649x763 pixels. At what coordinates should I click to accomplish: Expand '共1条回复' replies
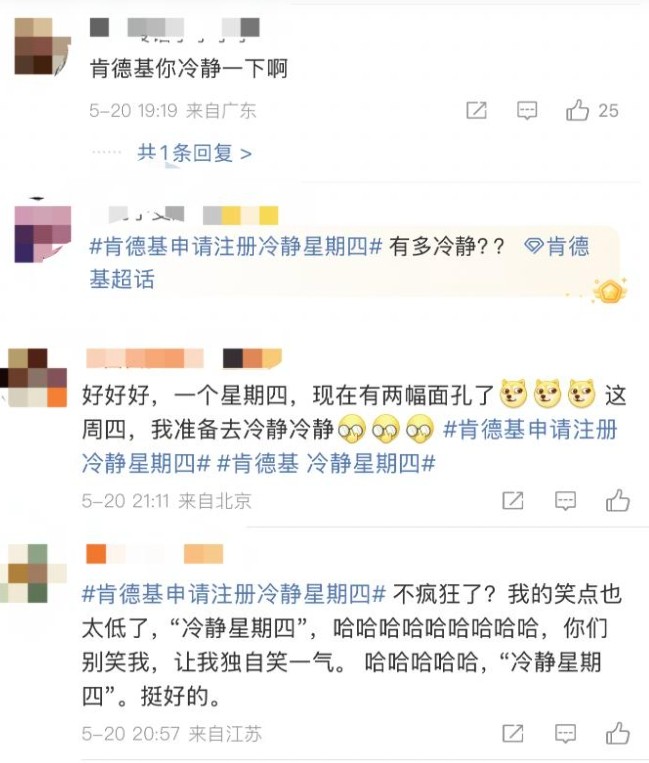(x=194, y=153)
